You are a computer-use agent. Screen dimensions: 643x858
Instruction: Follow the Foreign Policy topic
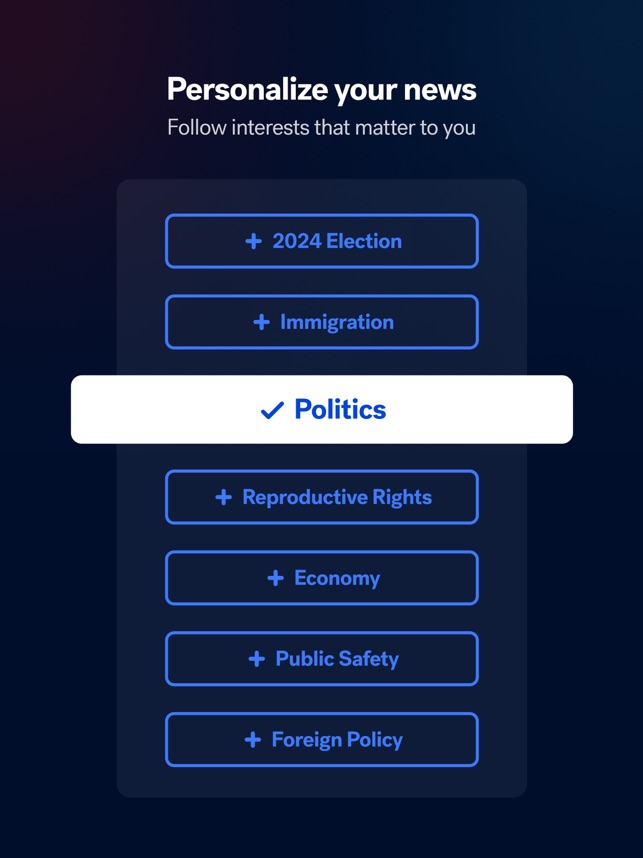coord(321,740)
